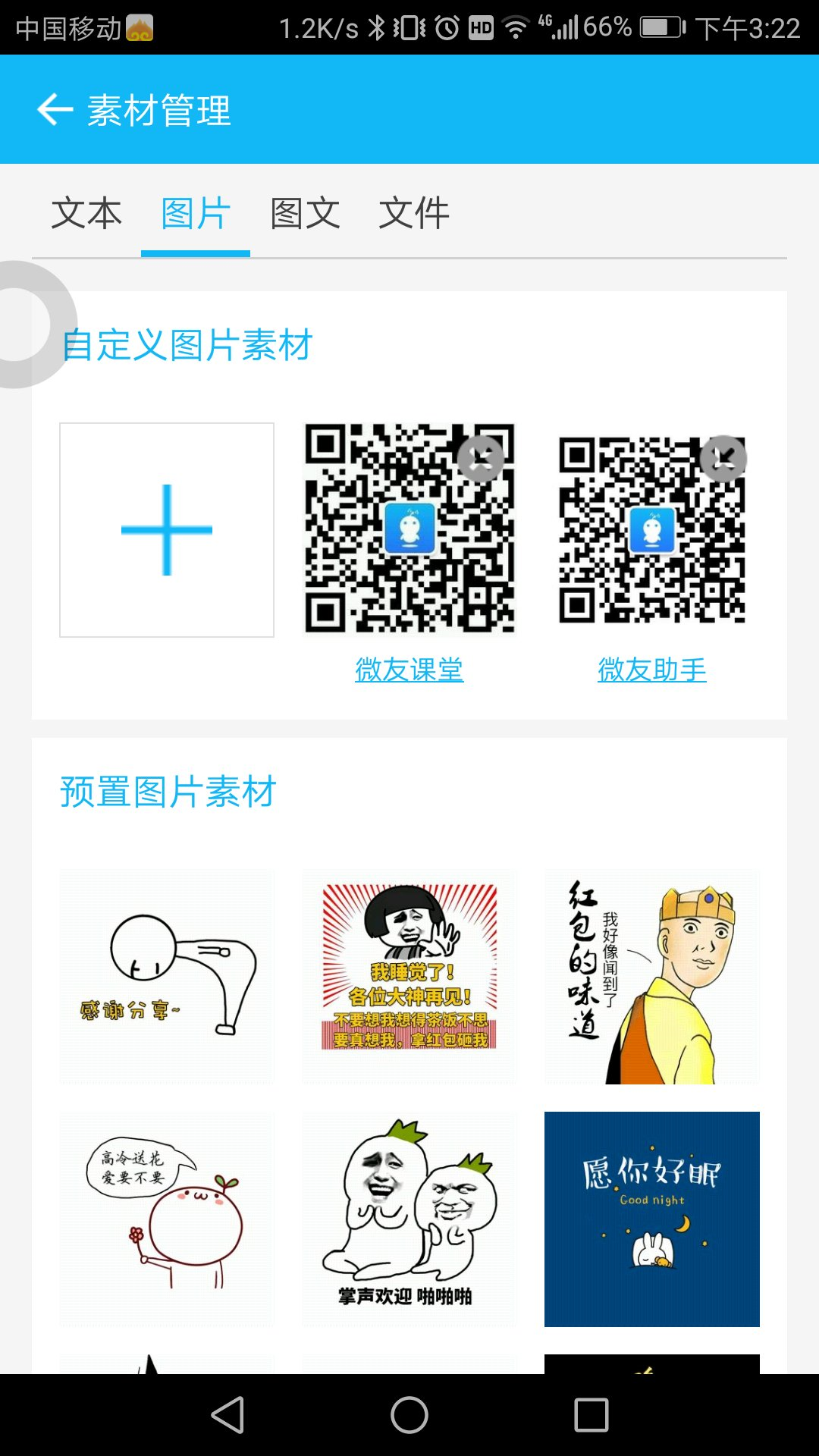Open the 微友课堂 link
Viewport: 819px width, 1456px height.
click(409, 670)
